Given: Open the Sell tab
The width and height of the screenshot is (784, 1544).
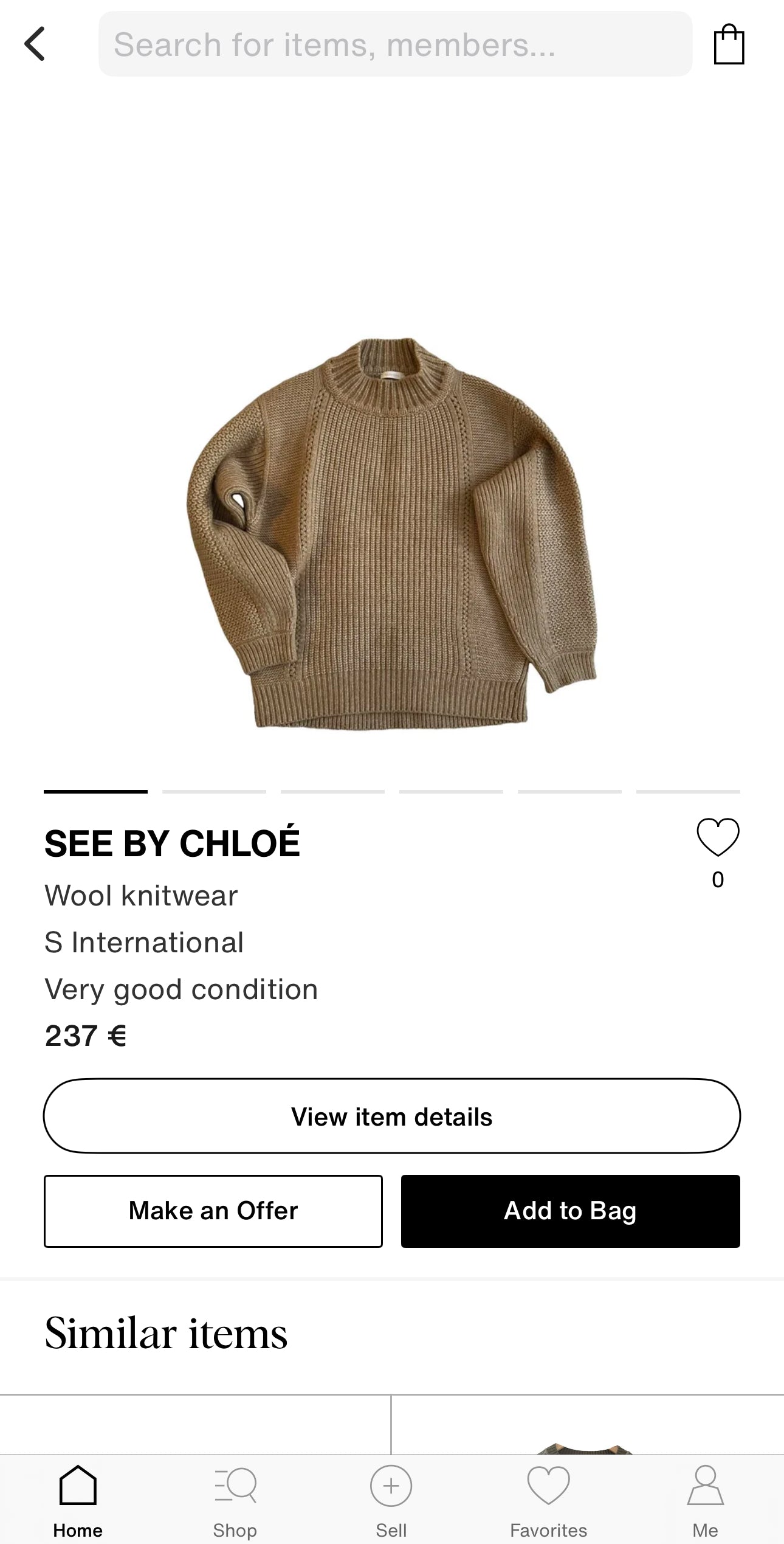Looking at the screenshot, I should coord(391,1500).
